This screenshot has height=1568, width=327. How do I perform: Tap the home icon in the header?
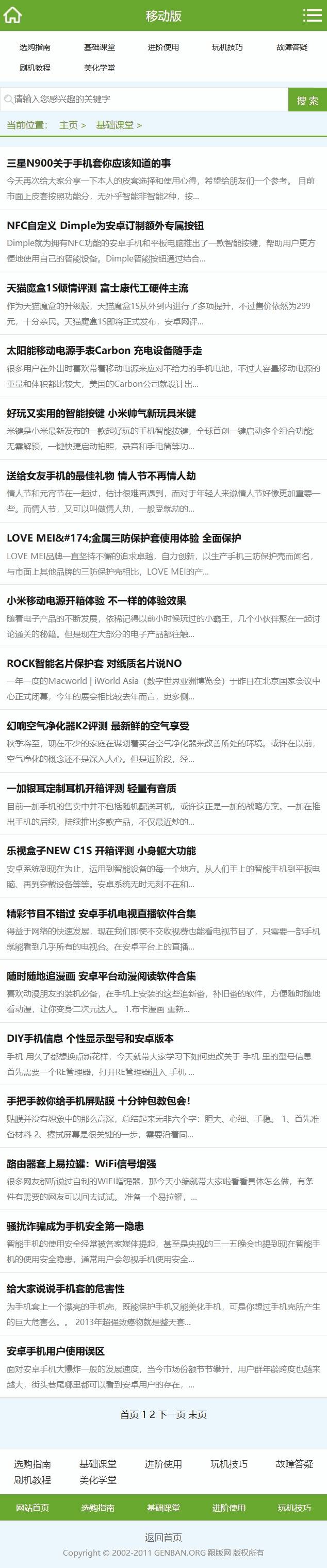[x=13, y=15]
